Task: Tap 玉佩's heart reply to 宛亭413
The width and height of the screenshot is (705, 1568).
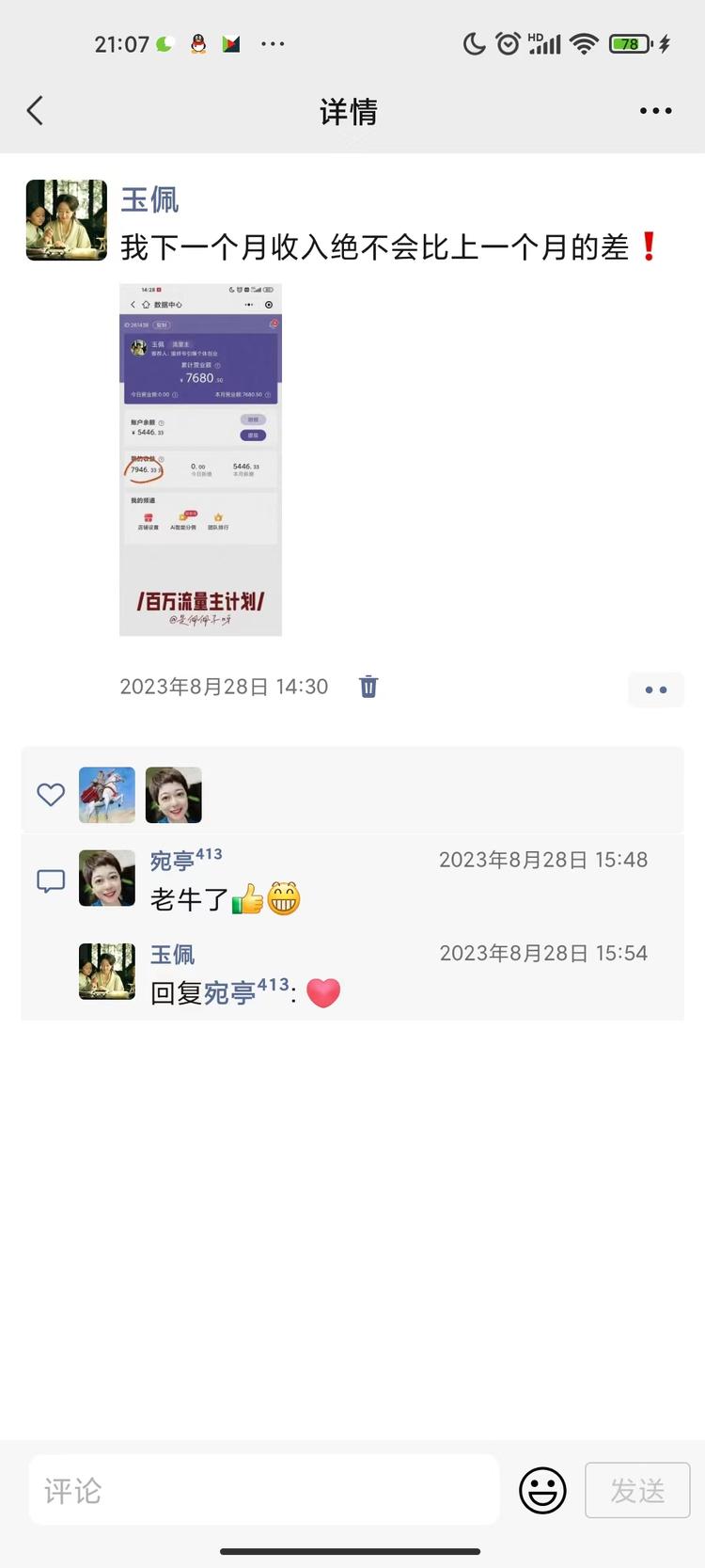Action: point(245,992)
